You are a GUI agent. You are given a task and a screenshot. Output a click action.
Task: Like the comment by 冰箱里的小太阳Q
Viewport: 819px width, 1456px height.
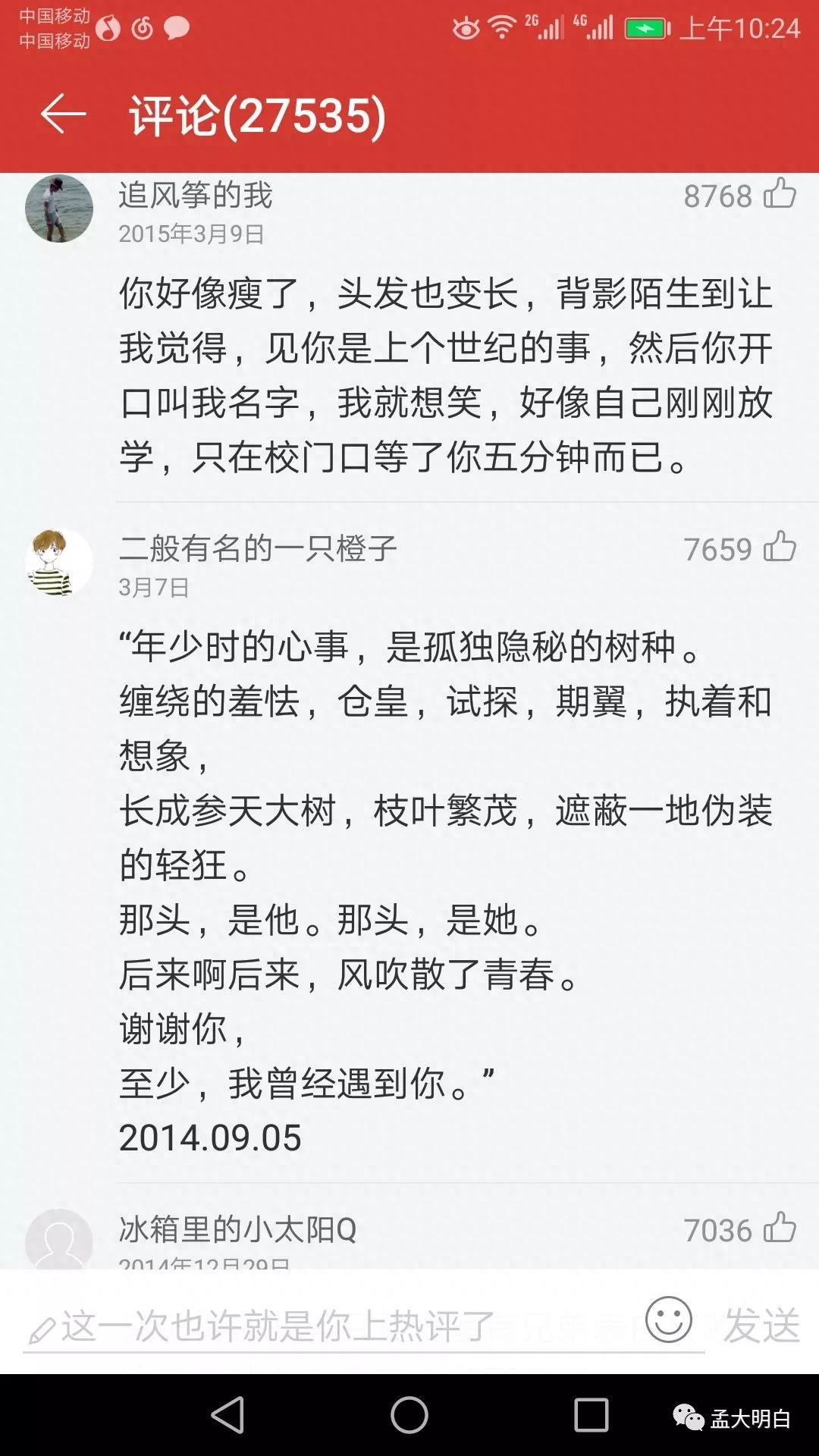(780, 1229)
